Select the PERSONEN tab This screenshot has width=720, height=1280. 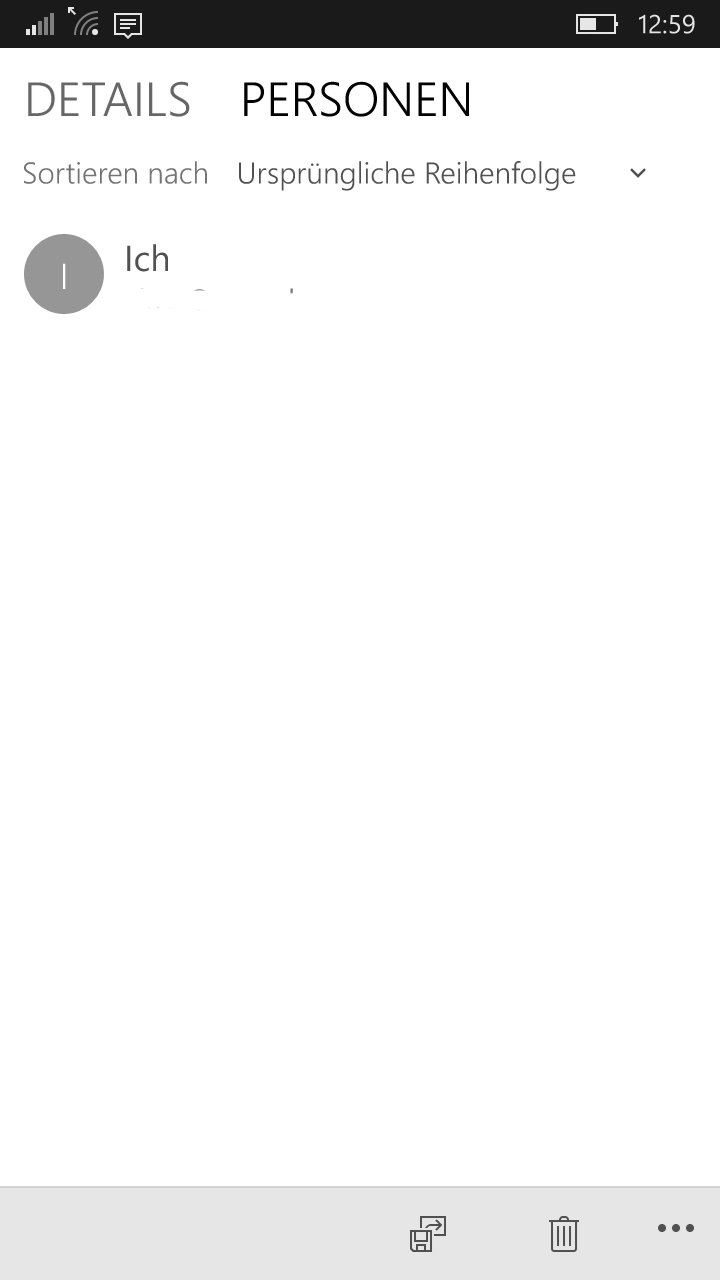(356, 100)
